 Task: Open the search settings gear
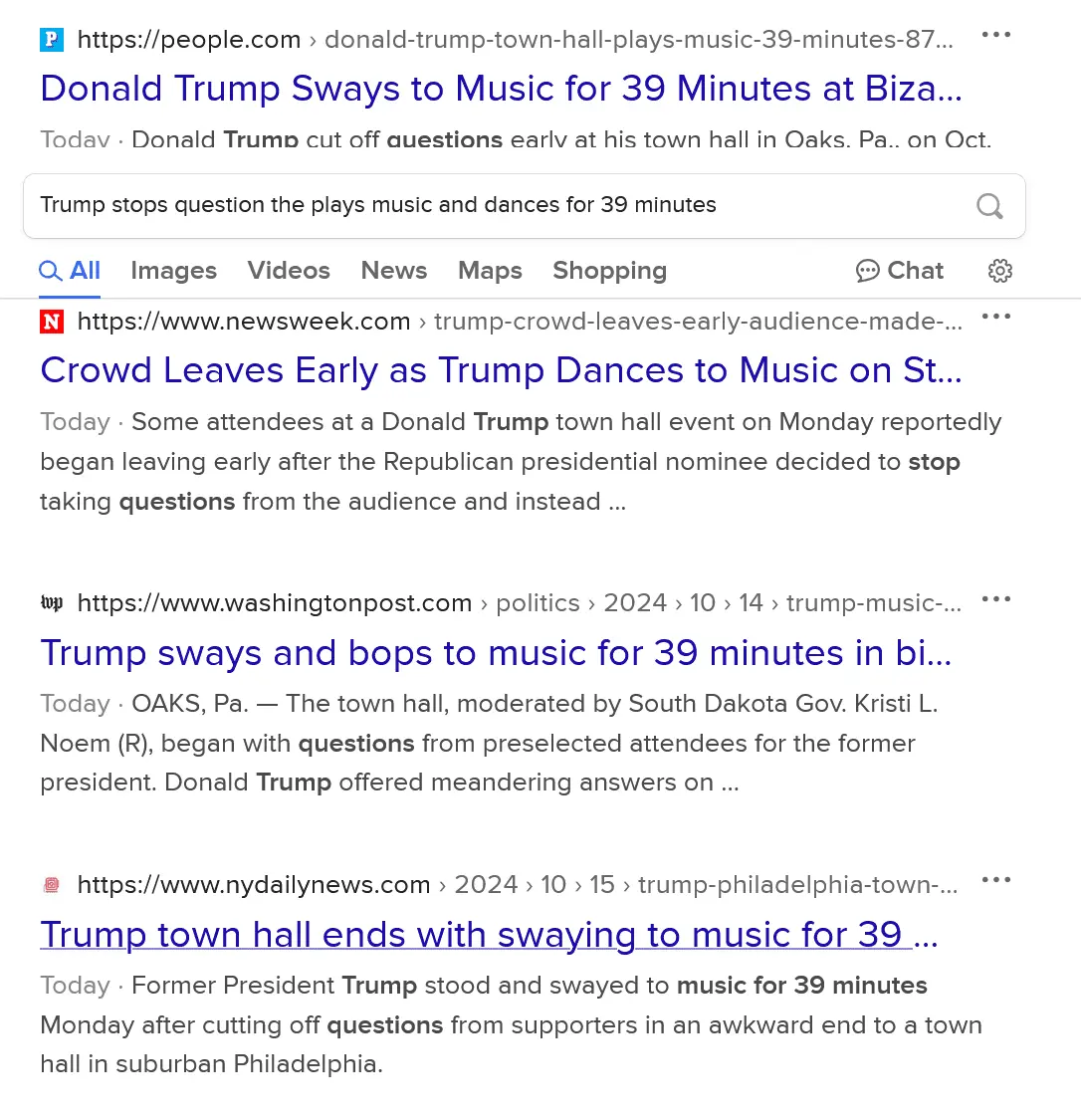coord(1000,271)
